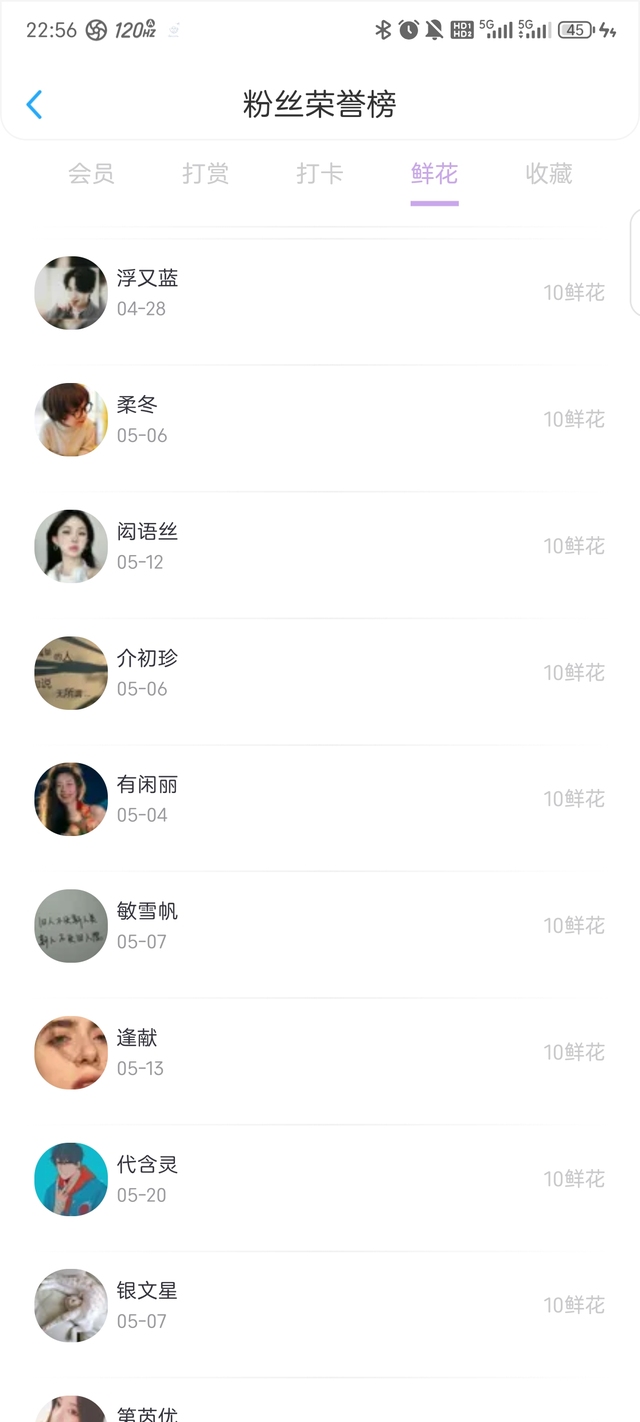Open 柔冬's fan entry
The image size is (640, 1422).
click(320, 420)
